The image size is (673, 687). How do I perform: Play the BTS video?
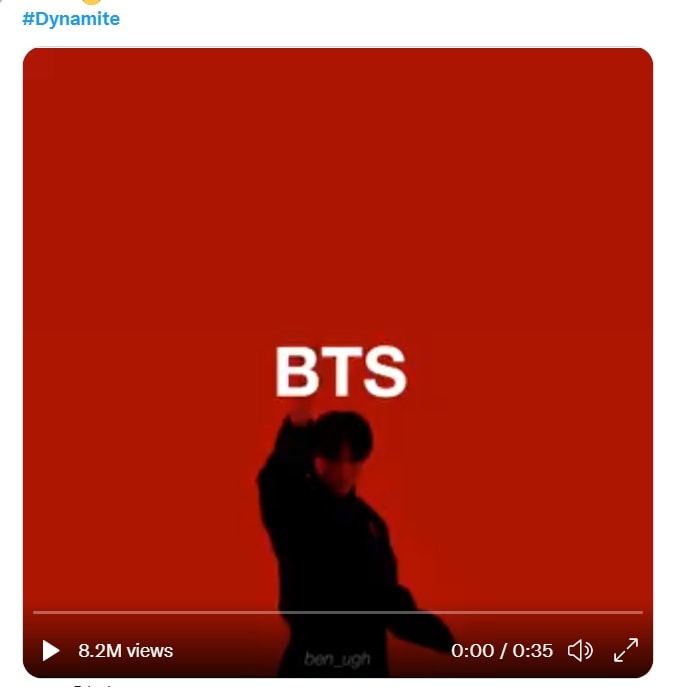[x=51, y=651]
